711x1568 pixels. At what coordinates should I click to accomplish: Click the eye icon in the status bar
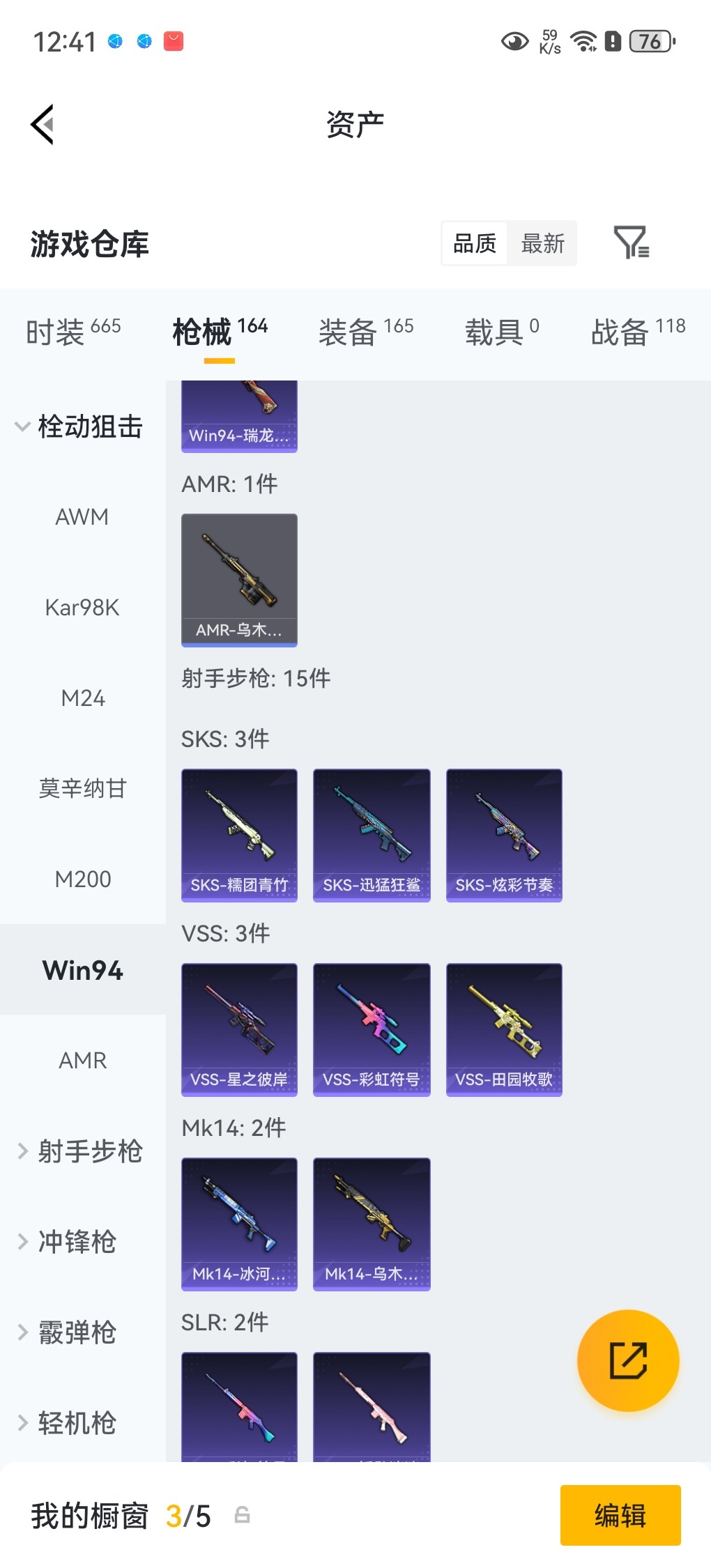[x=514, y=42]
